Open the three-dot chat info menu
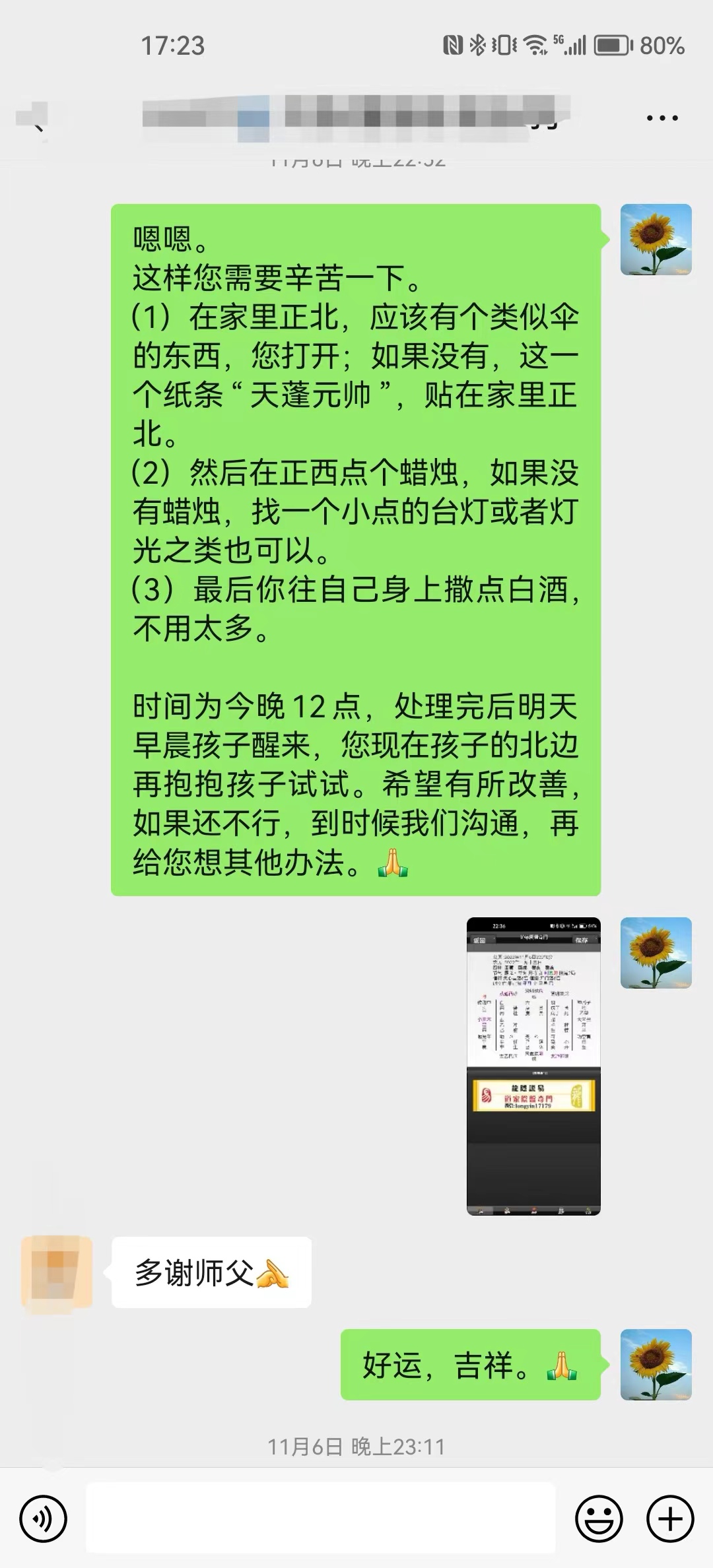The image size is (713, 1568). tap(662, 119)
